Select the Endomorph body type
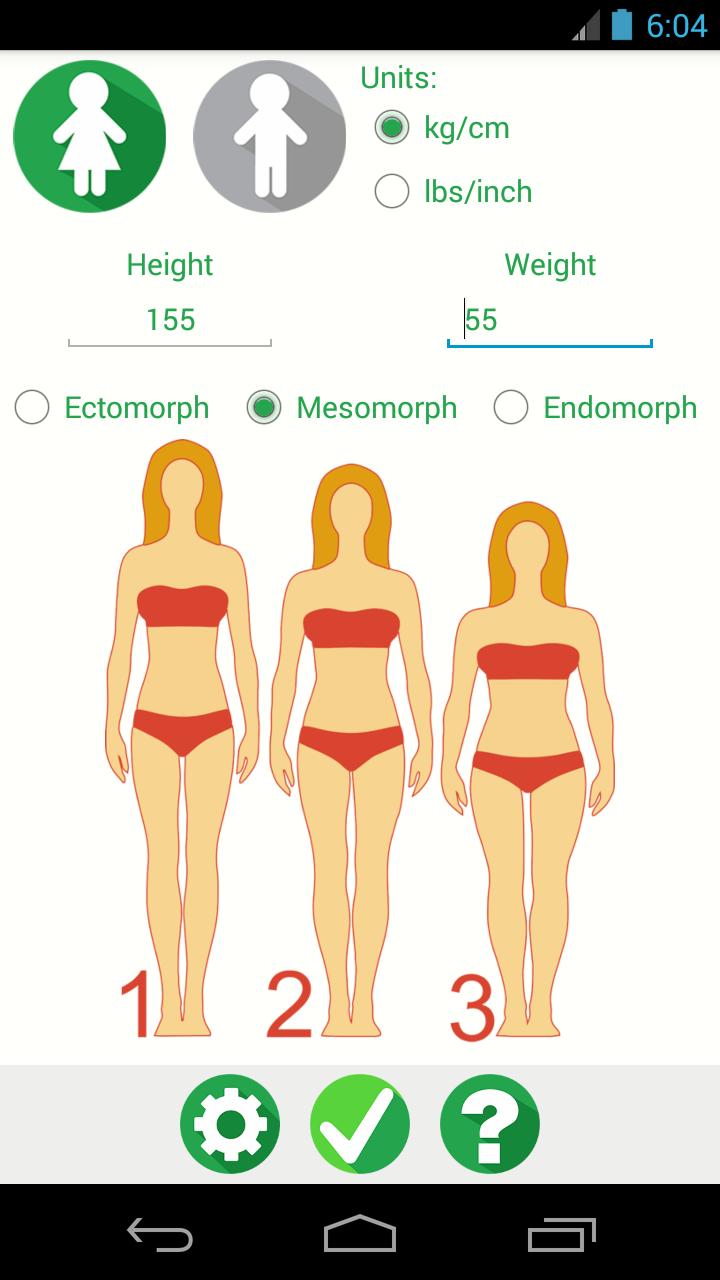The width and height of the screenshot is (720, 1280). (511, 407)
